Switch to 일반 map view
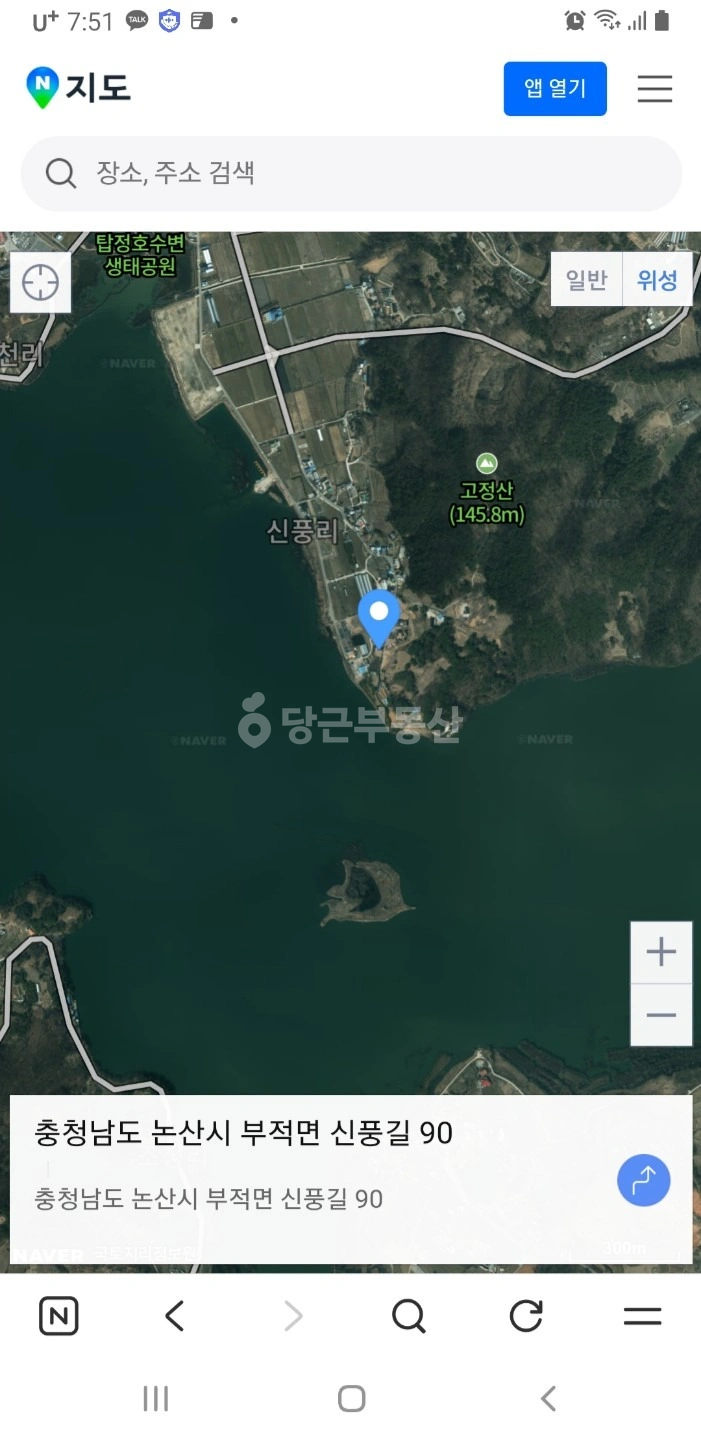 tap(587, 280)
